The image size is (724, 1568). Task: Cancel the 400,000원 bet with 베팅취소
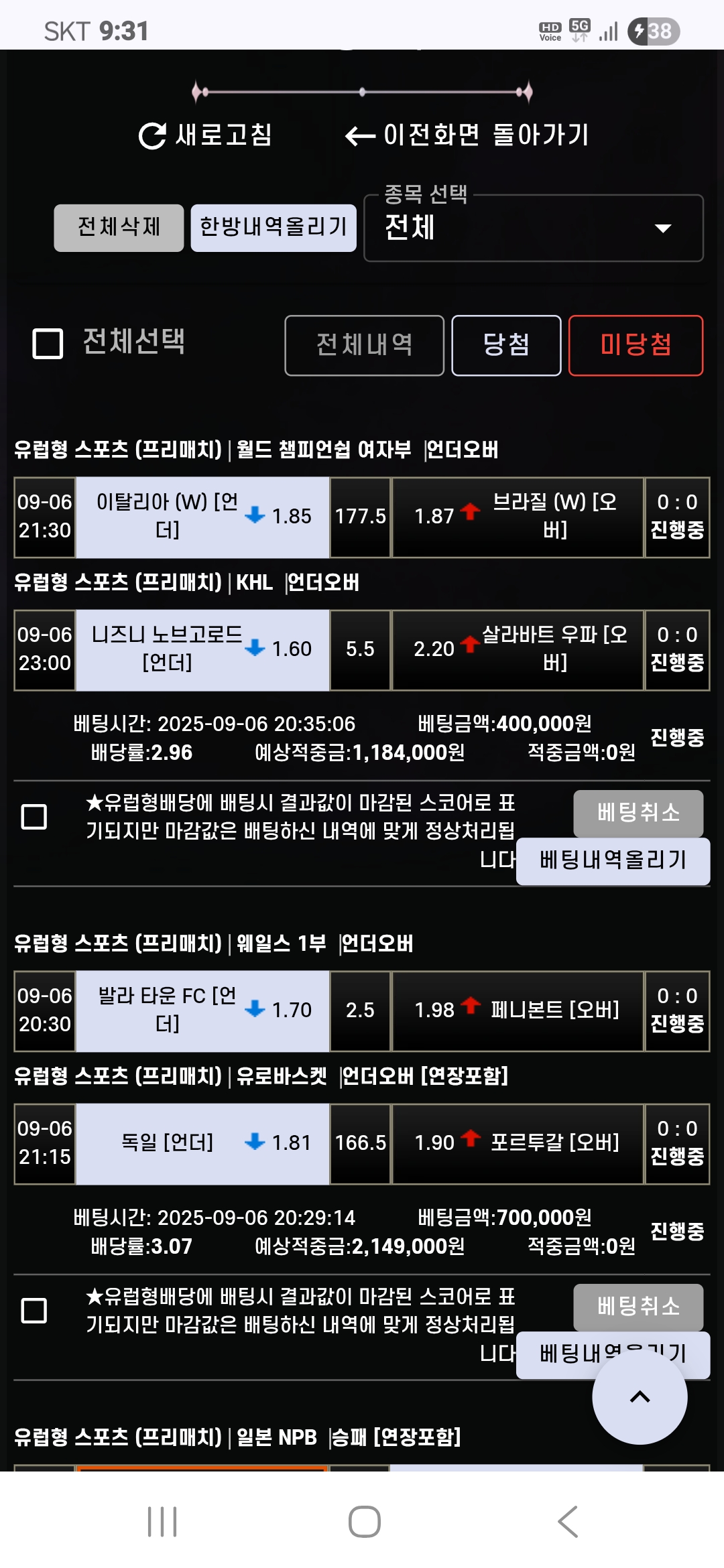click(x=638, y=813)
